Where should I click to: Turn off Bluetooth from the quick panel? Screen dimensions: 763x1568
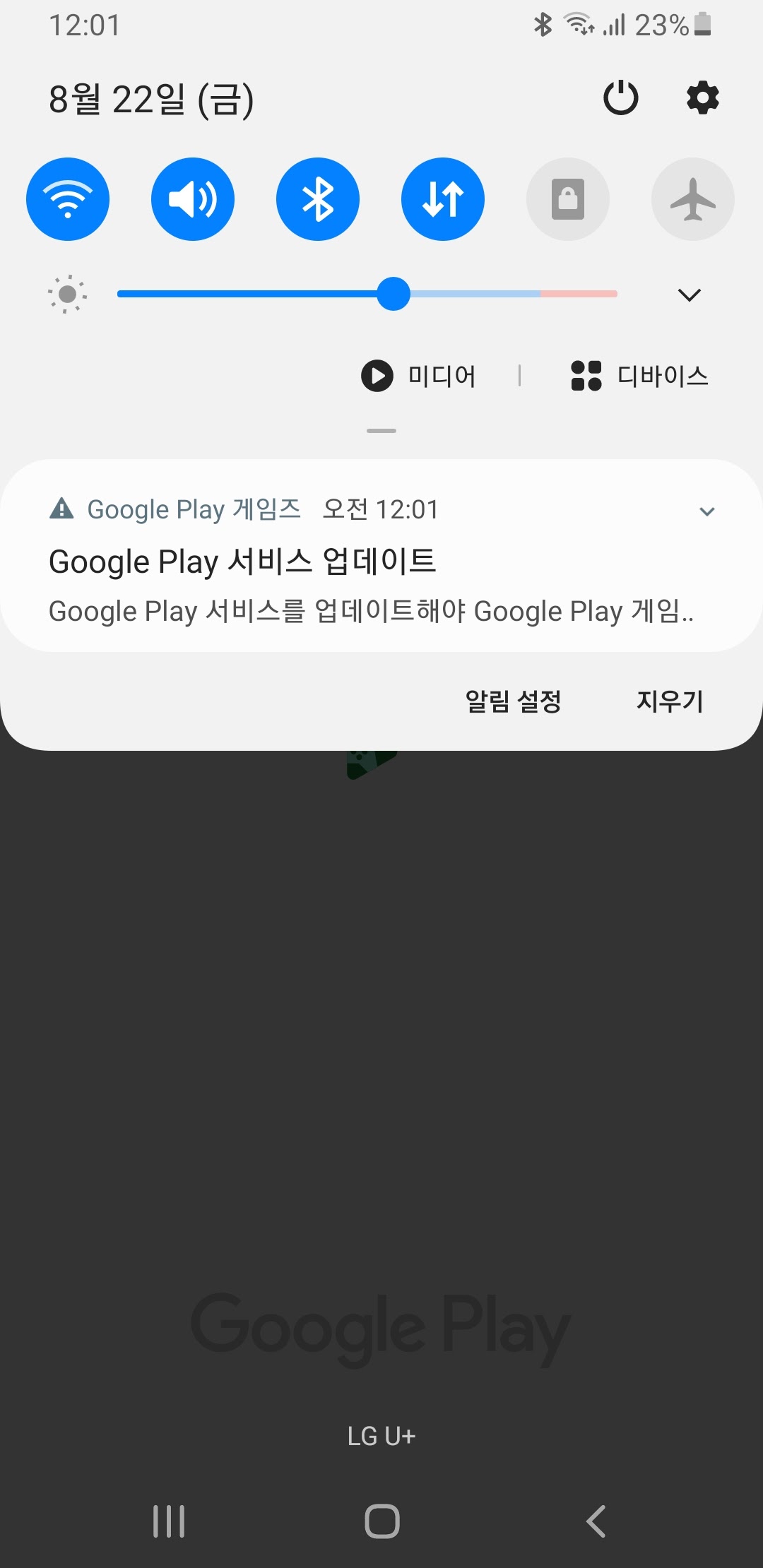tap(318, 198)
